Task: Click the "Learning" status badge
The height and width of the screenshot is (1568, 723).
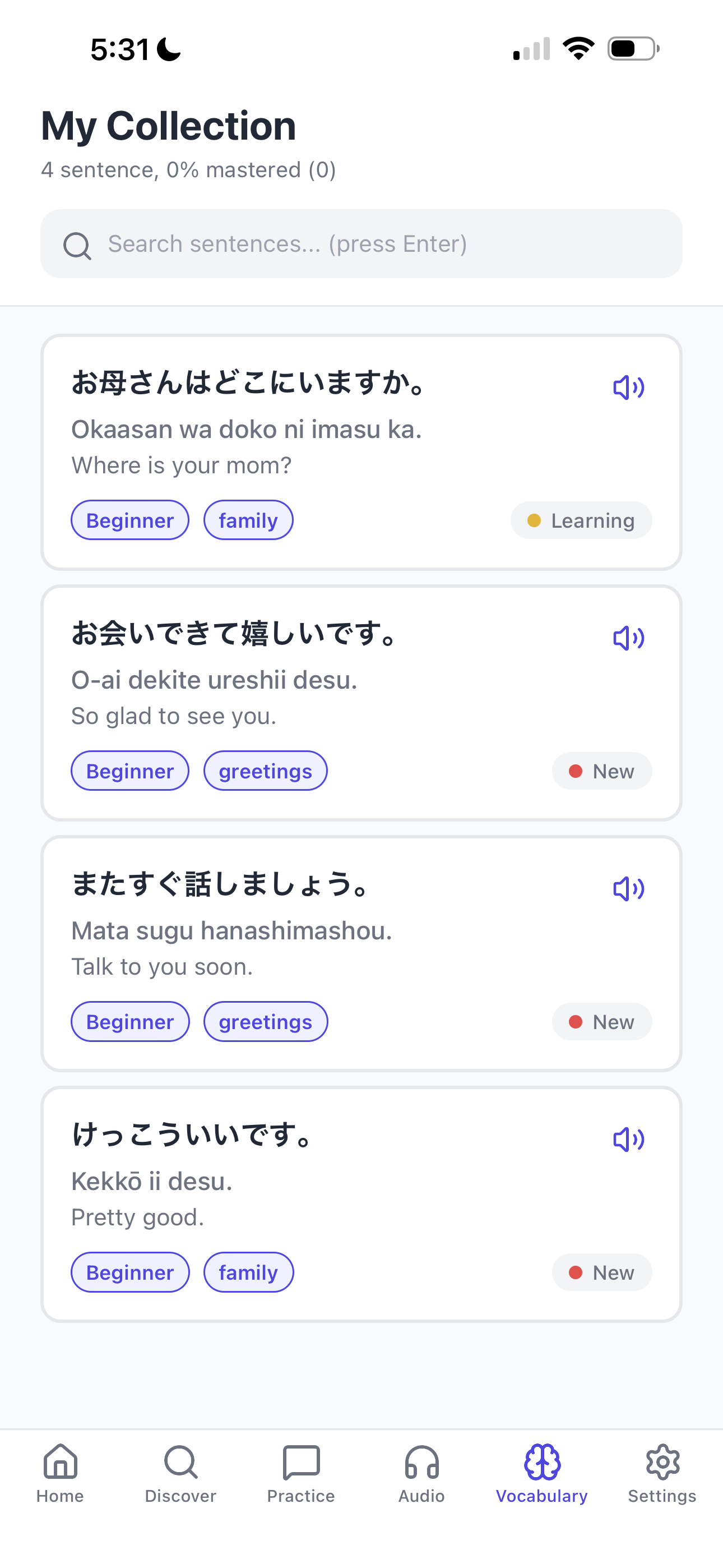Action: coord(581,520)
